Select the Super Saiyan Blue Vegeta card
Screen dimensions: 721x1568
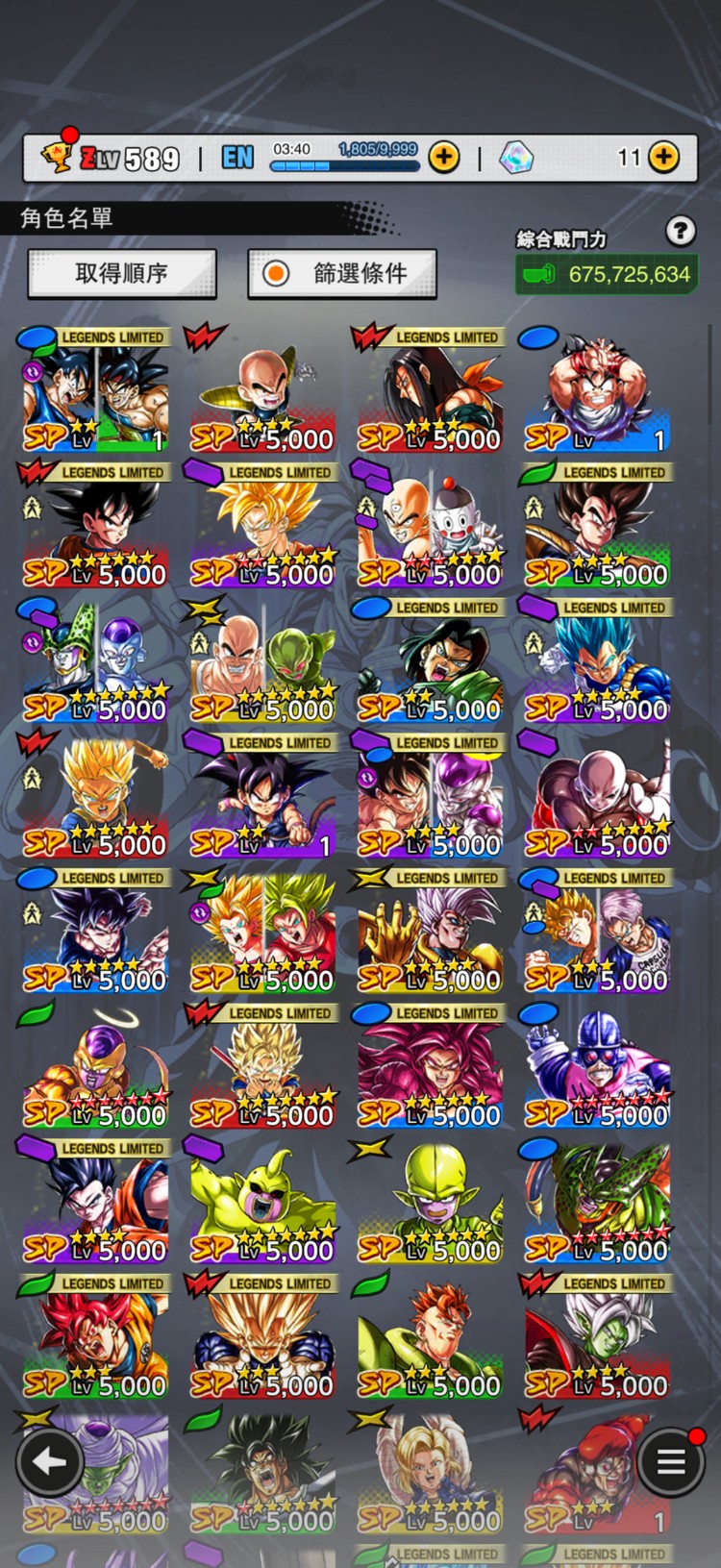(x=596, y=663)
